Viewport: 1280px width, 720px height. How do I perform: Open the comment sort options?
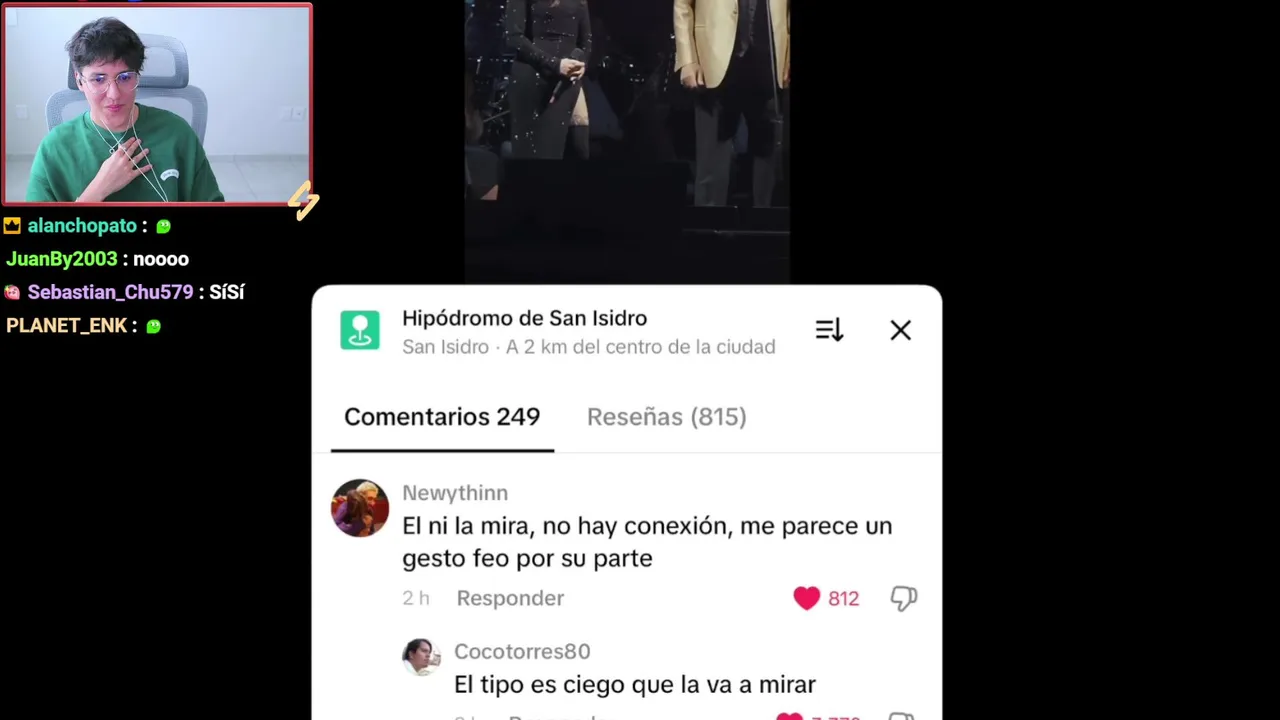click(829, 330)
